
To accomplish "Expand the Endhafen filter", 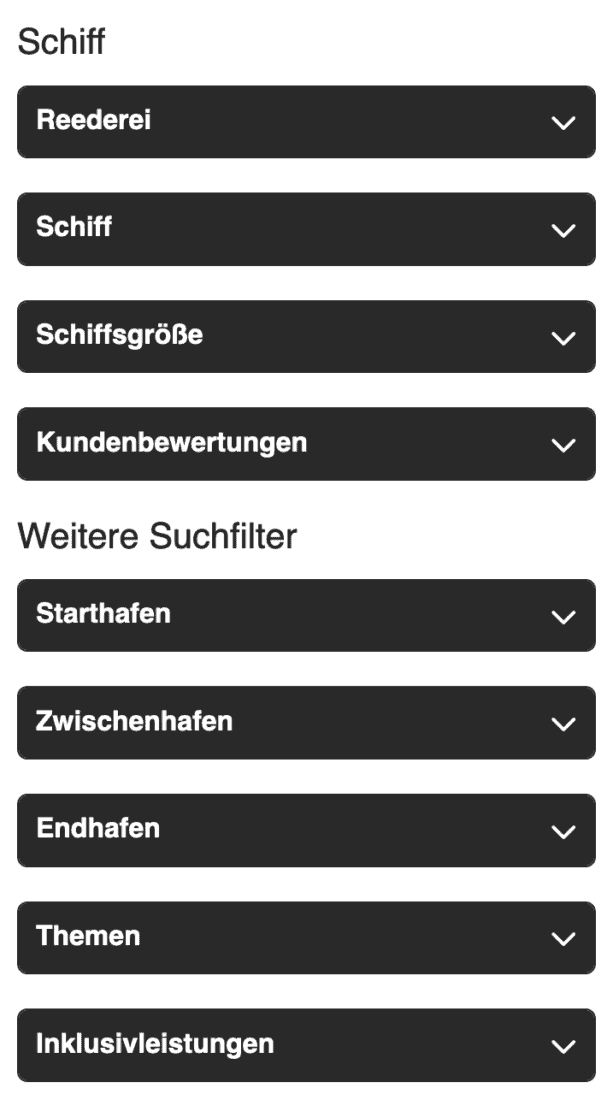I will click(x=306, y=830).
